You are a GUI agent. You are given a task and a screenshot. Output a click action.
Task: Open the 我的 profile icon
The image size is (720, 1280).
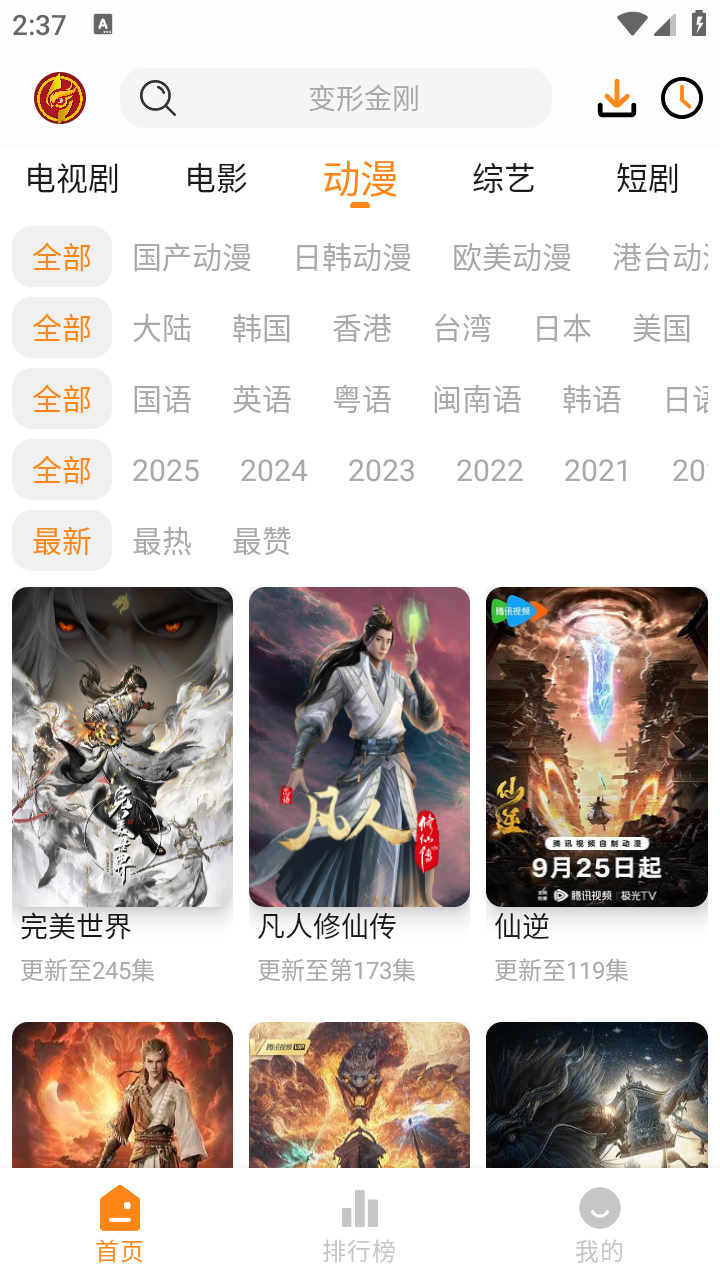[x=599, y=1207]
